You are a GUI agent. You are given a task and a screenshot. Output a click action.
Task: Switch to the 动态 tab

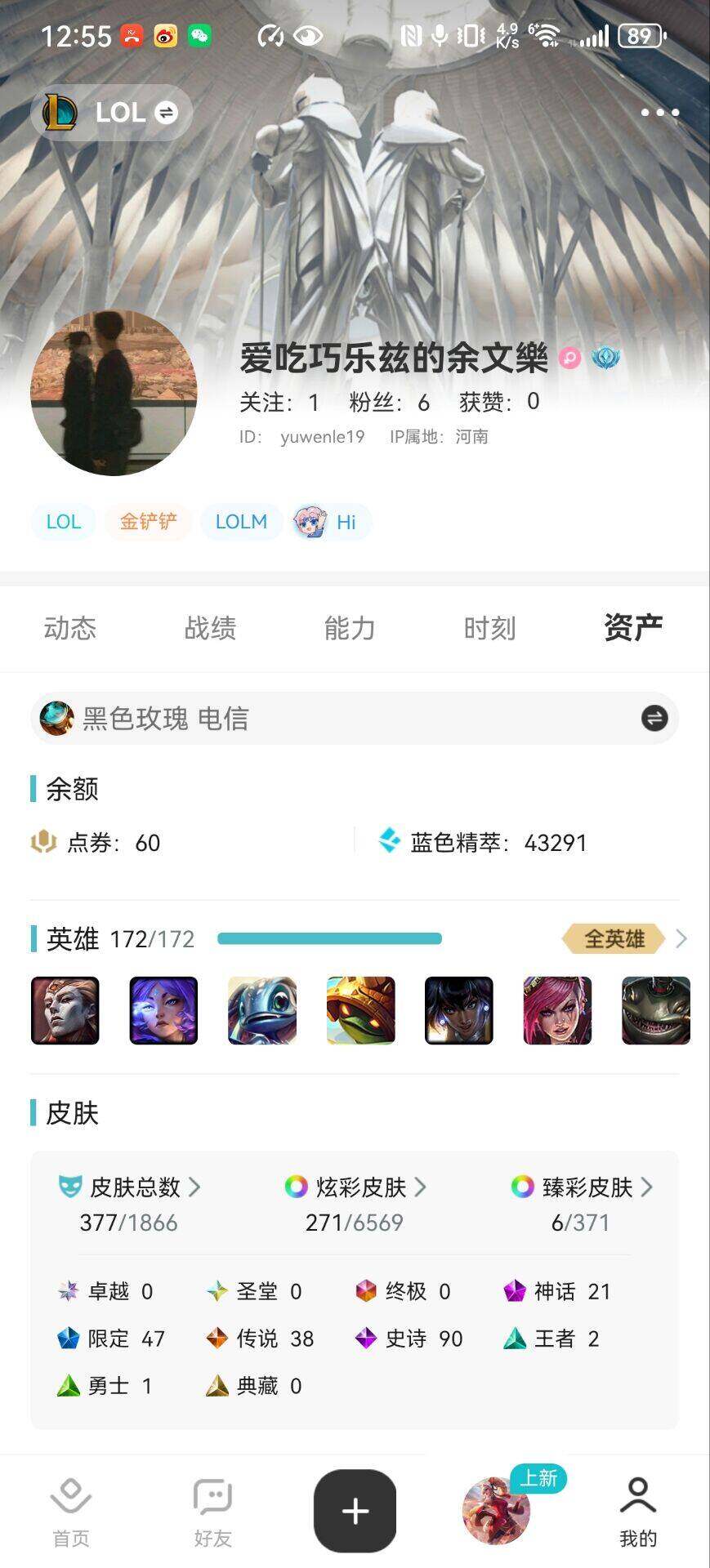70,628
